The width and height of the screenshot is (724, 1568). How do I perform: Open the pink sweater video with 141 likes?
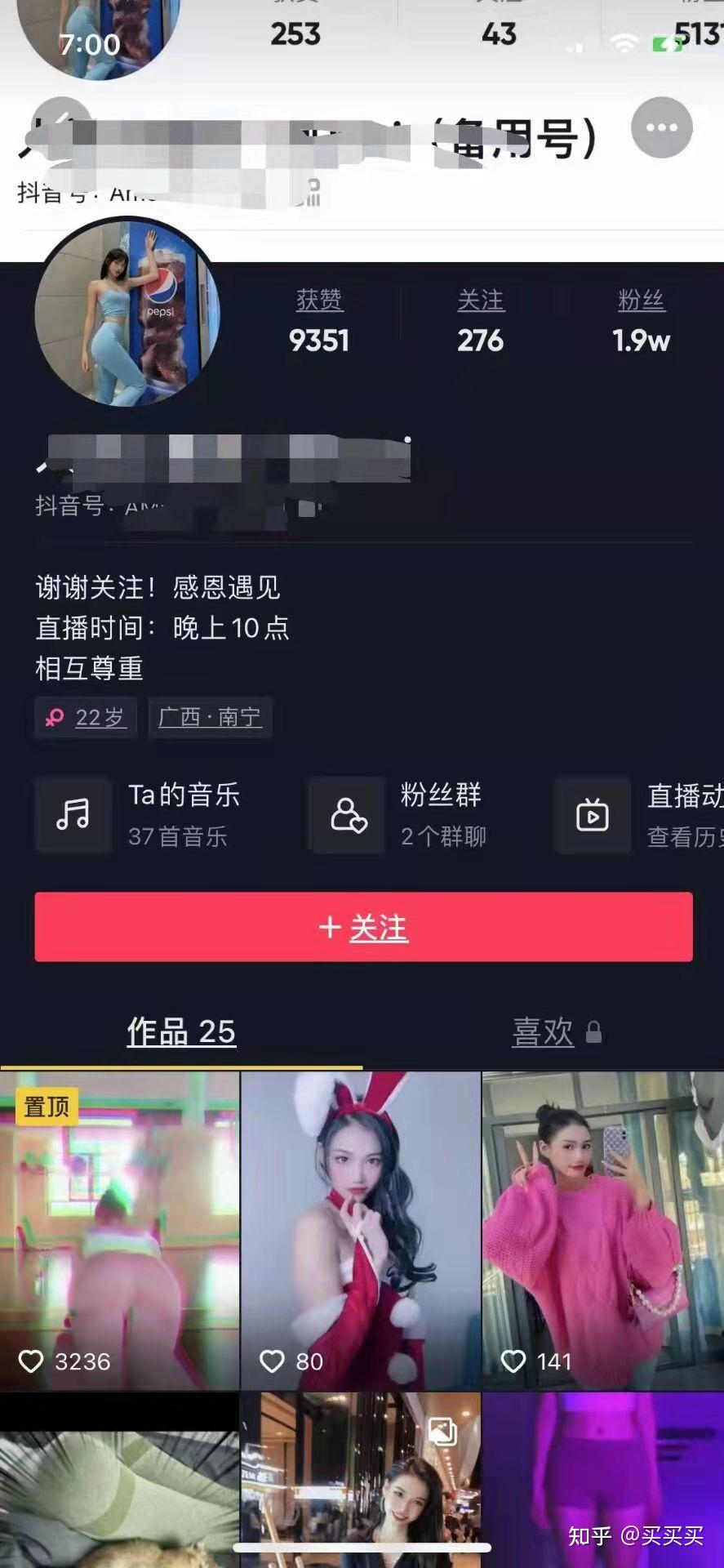[602, 1229]
